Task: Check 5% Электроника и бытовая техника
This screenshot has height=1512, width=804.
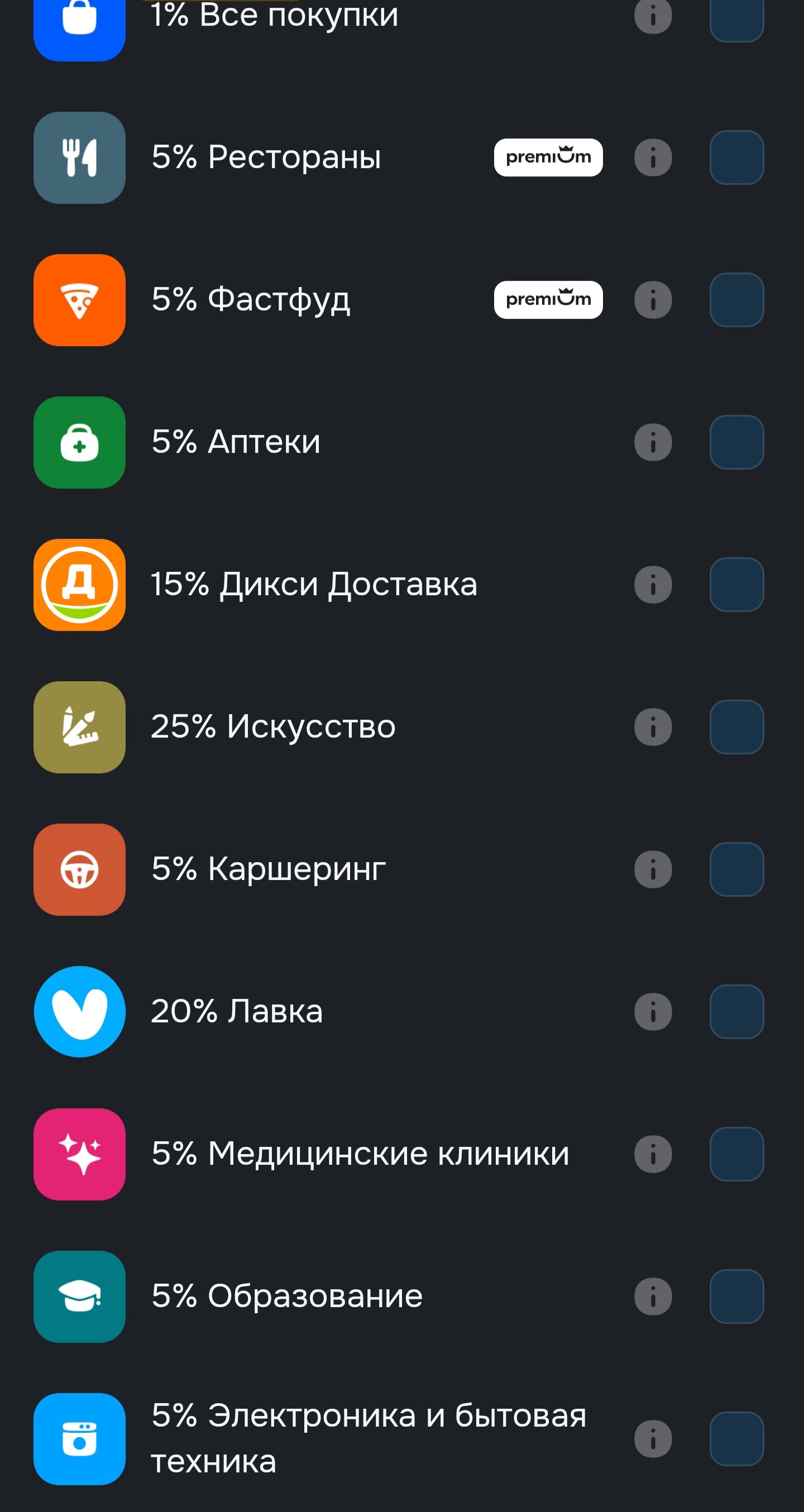Action: pyautogui.click(x=736, y=1439)
